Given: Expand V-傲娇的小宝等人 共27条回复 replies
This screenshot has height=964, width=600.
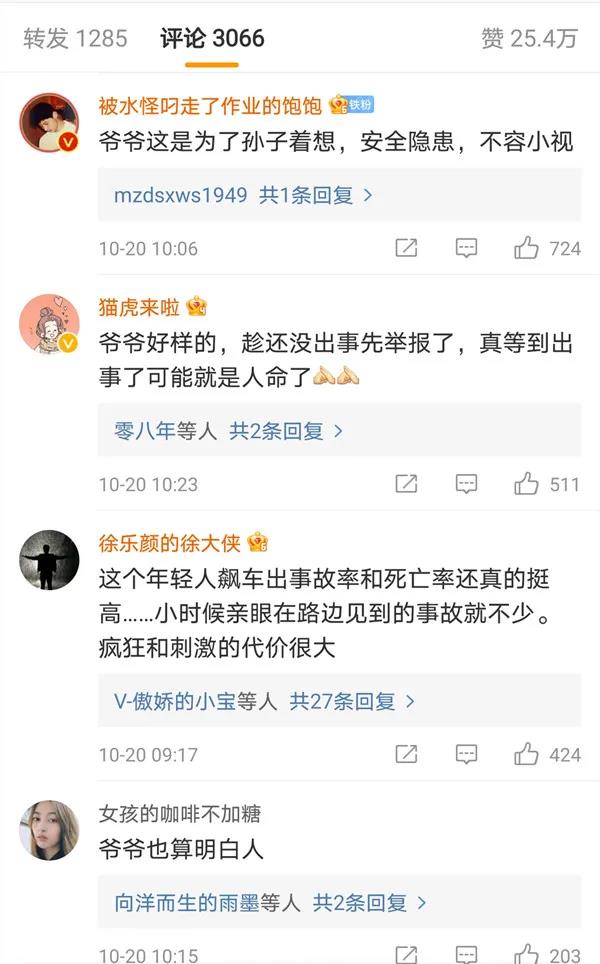Looking at the screenshot, I should tap(265, 702).
